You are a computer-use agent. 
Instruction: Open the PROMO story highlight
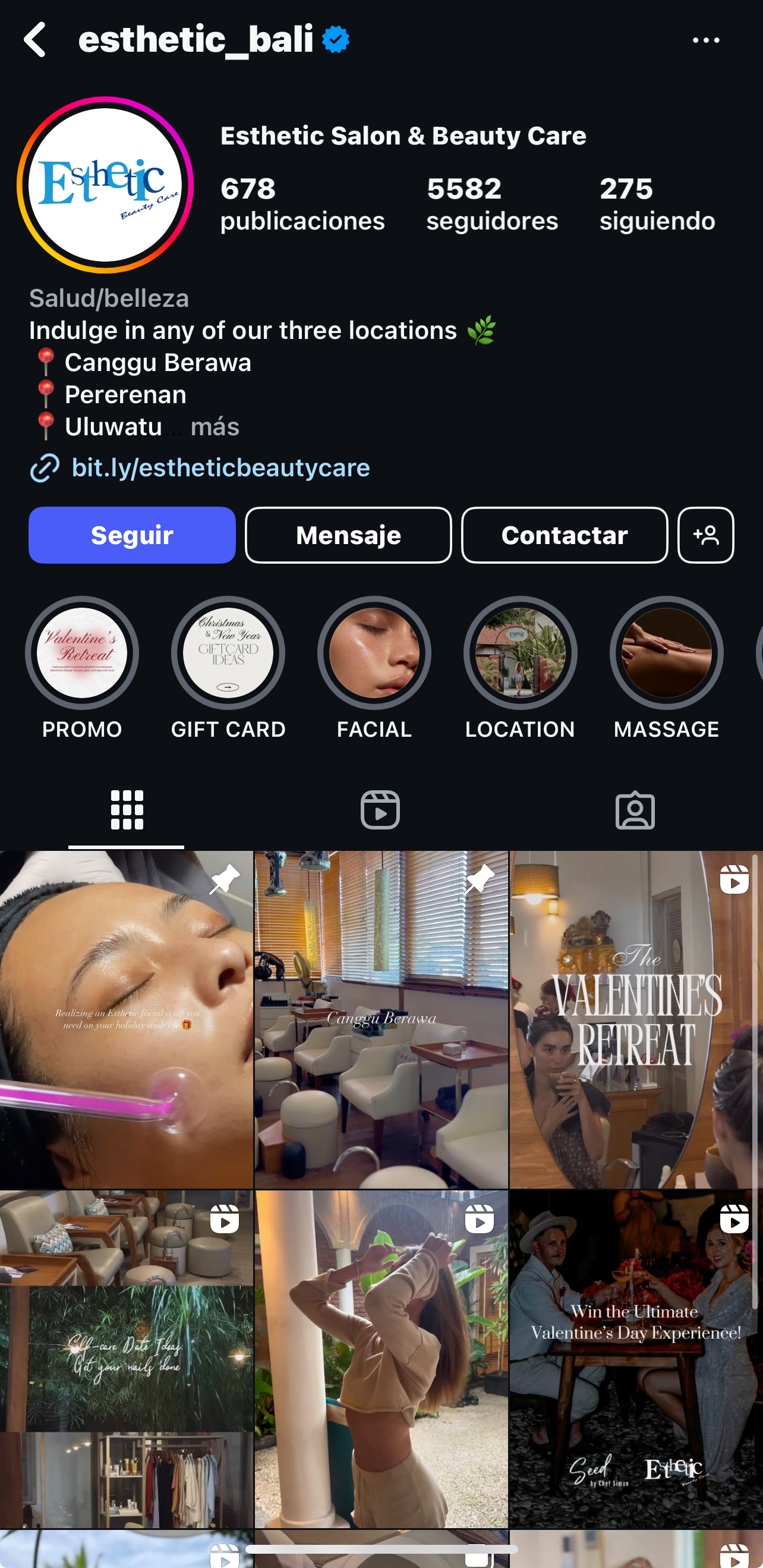point(82,653)
